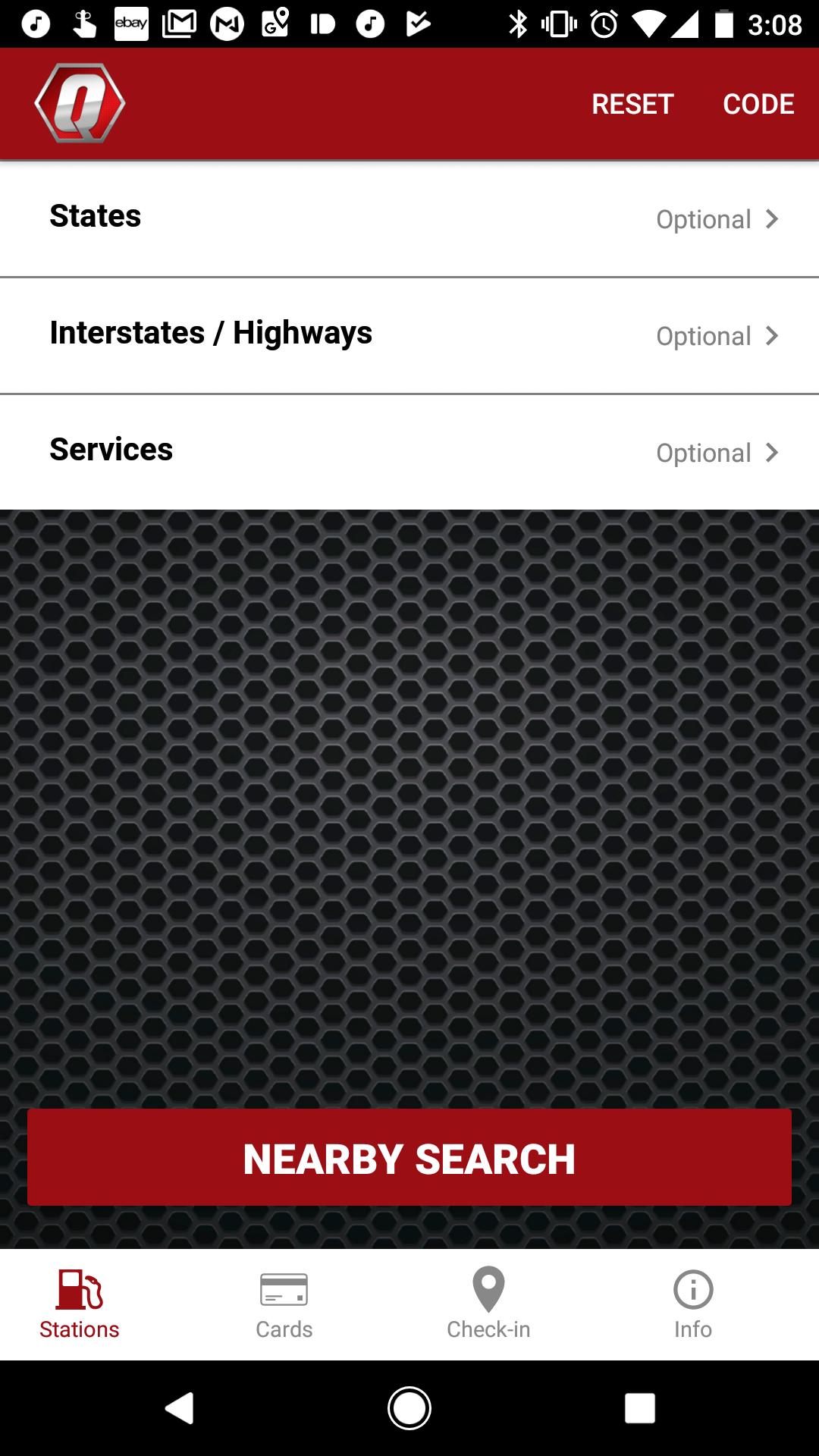This screenshot has height=1456, width=819.
Task: Select Services filter options
Action: [x=409, y=452]
